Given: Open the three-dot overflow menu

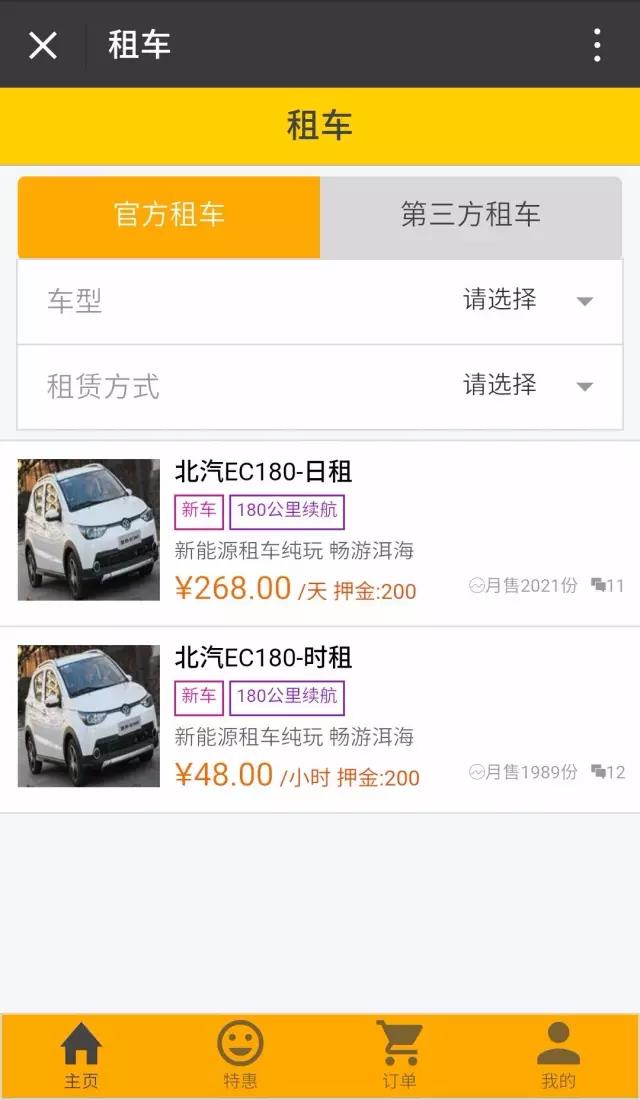Looking at the screenshot, I should pyautogui.click(x=597, y=45).
